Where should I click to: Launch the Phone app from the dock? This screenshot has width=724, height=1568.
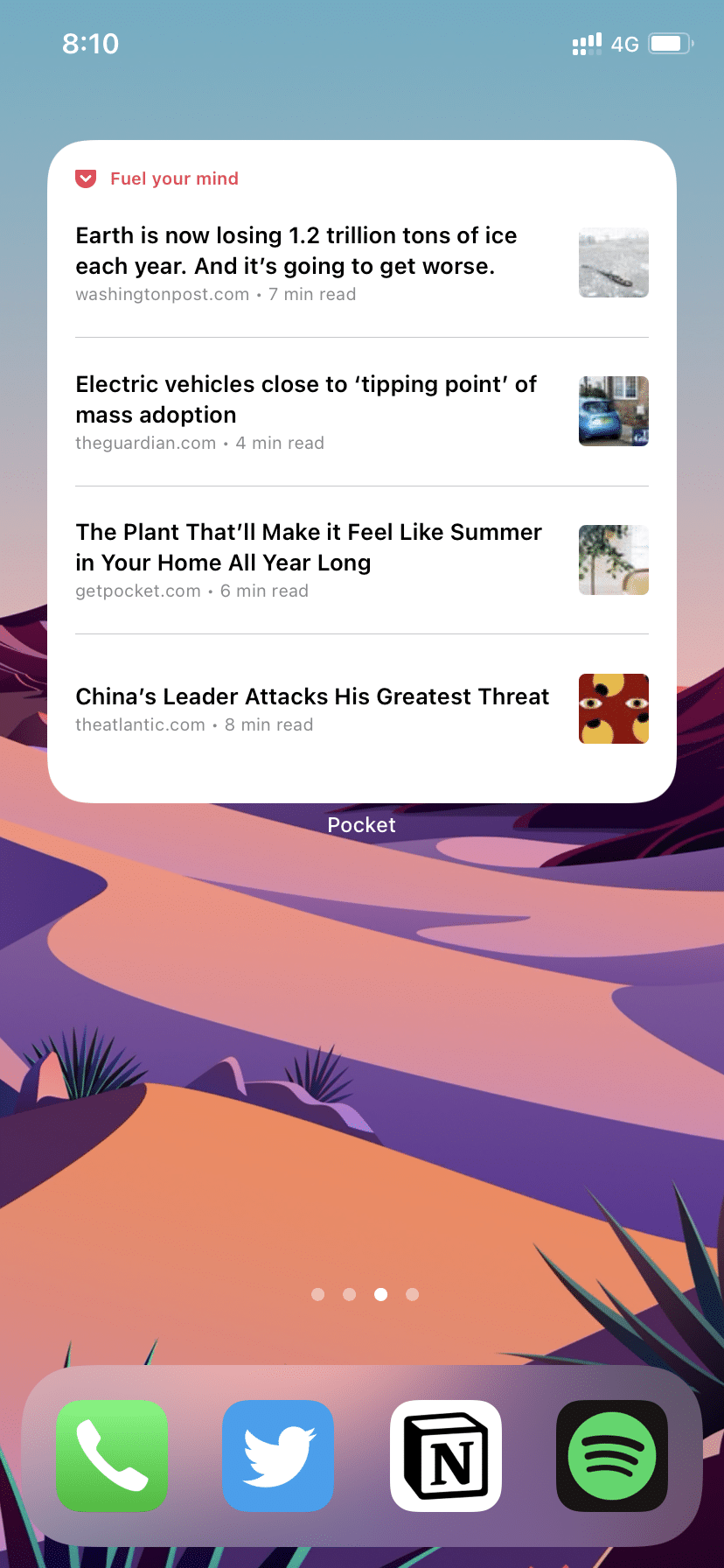(x=112, y=1456)
